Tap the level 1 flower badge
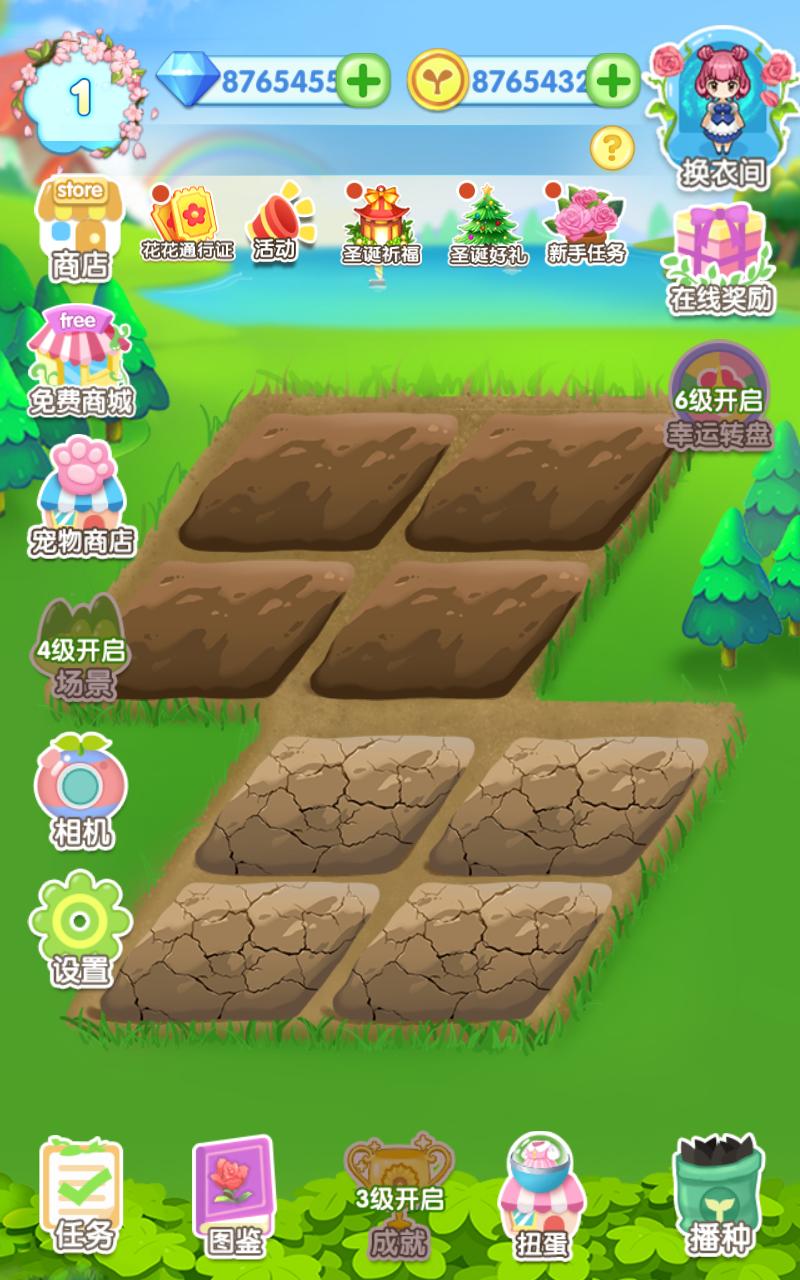800x1280 pixels. (82, 95)
